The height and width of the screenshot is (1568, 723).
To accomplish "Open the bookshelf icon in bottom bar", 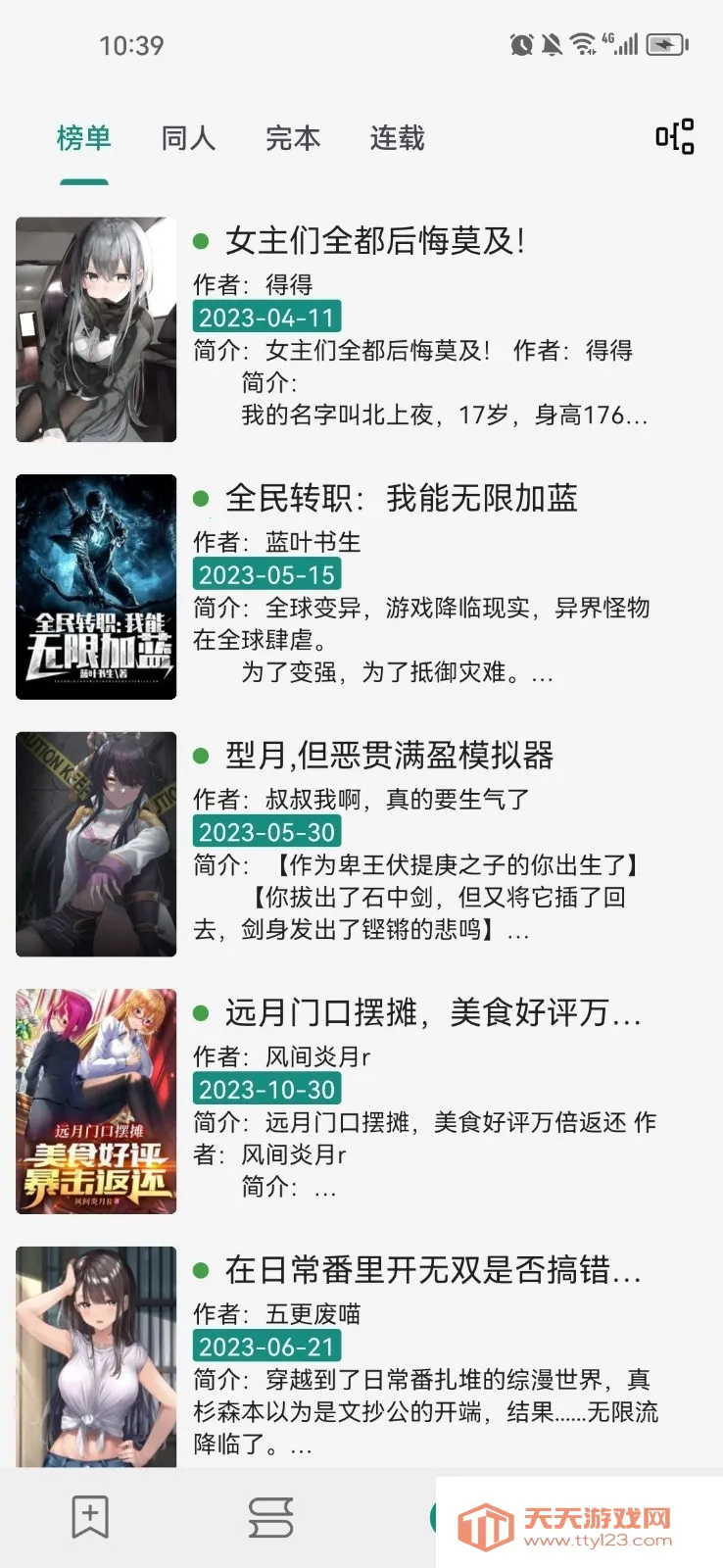I will (90, 1517).
